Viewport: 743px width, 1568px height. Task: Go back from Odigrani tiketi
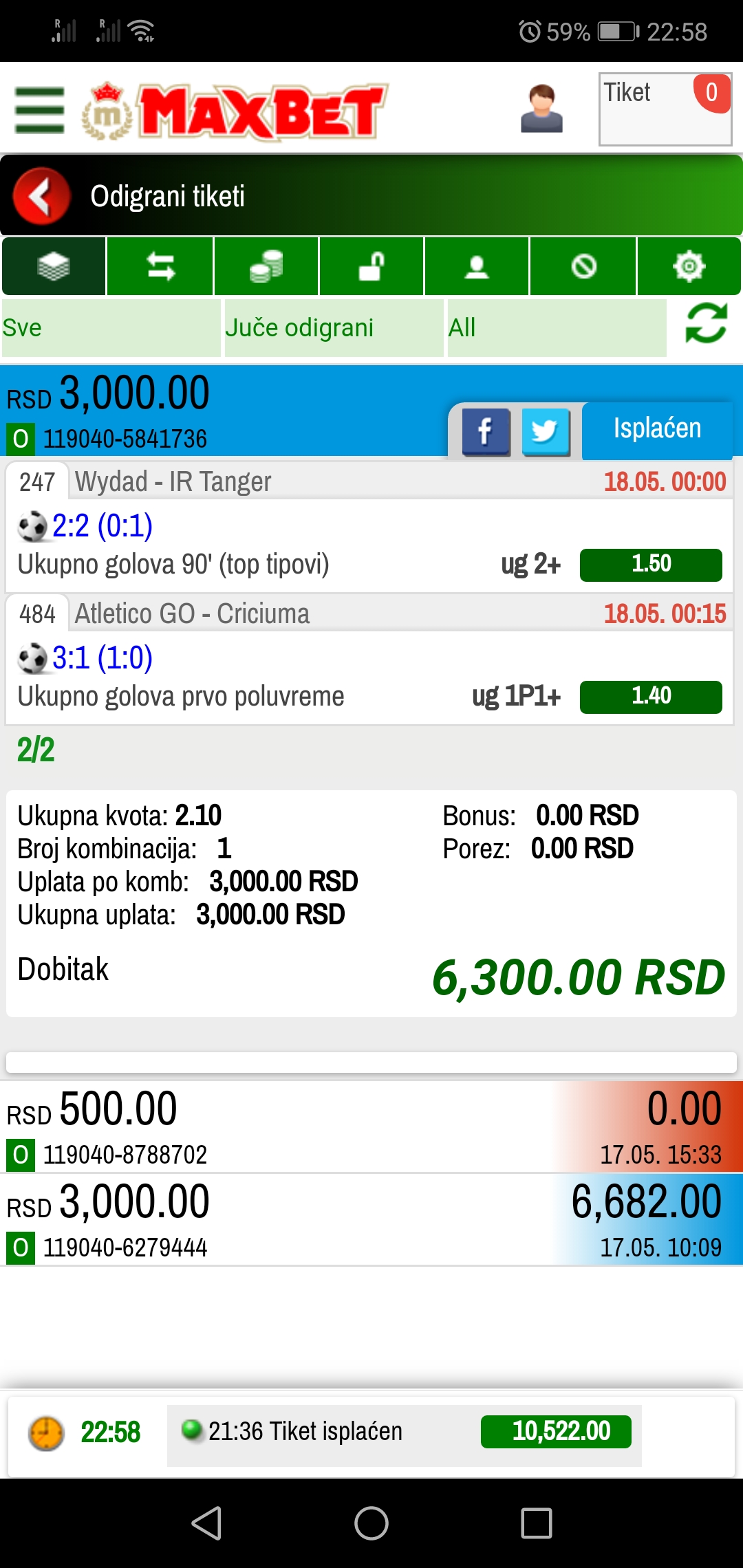(42, 196)
